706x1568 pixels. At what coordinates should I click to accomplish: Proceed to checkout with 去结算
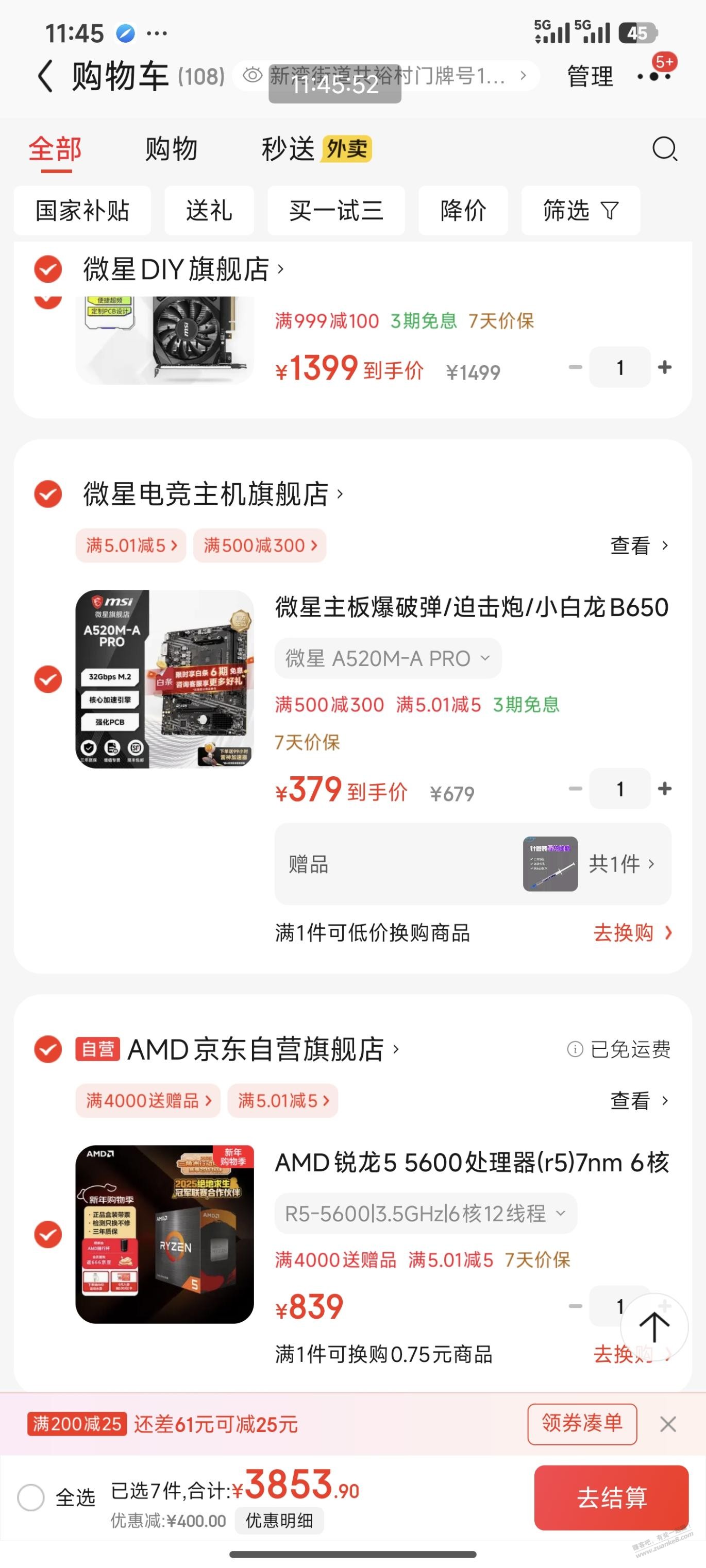611,1497
